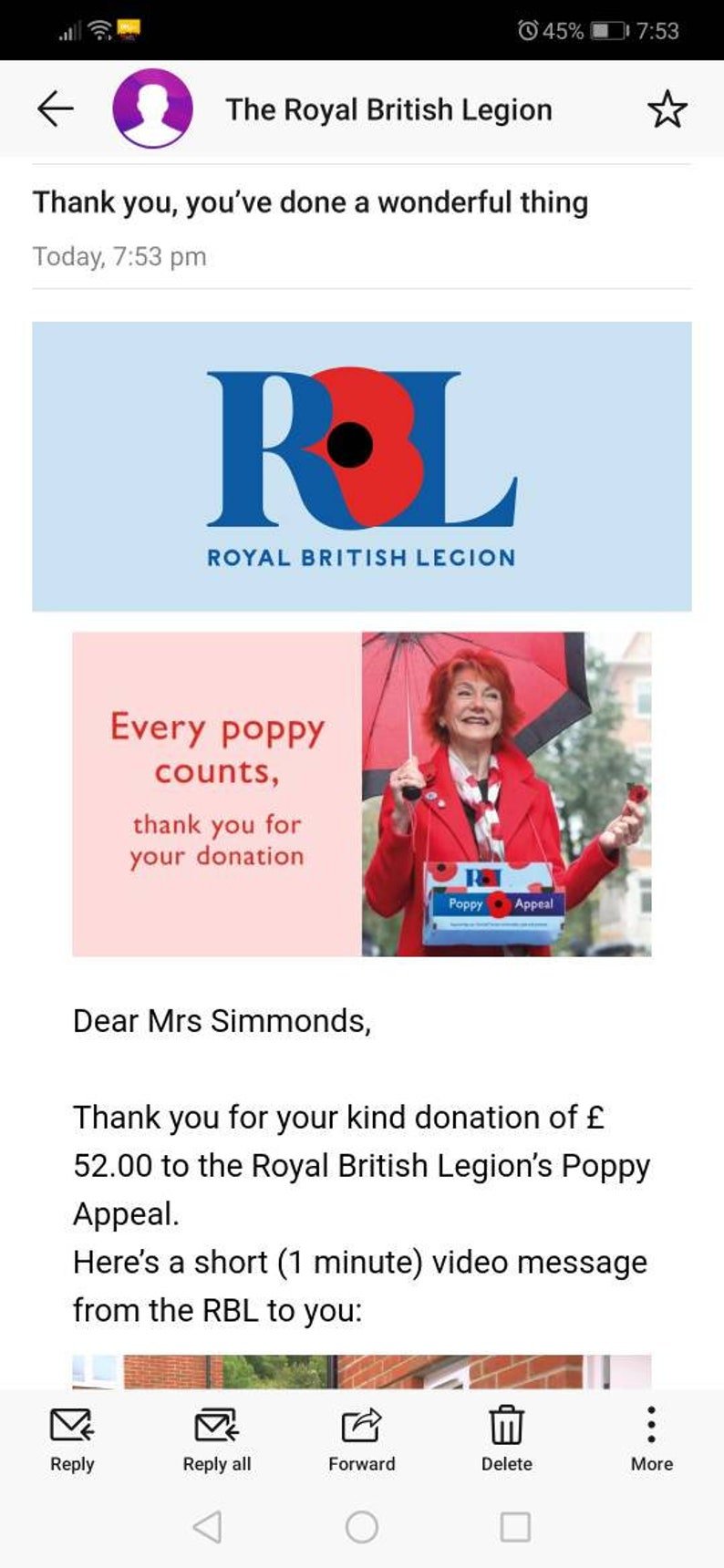This screenshot has height=1568, width=724.
Task: Tap the system home button
Action: tap(362, 1527)
